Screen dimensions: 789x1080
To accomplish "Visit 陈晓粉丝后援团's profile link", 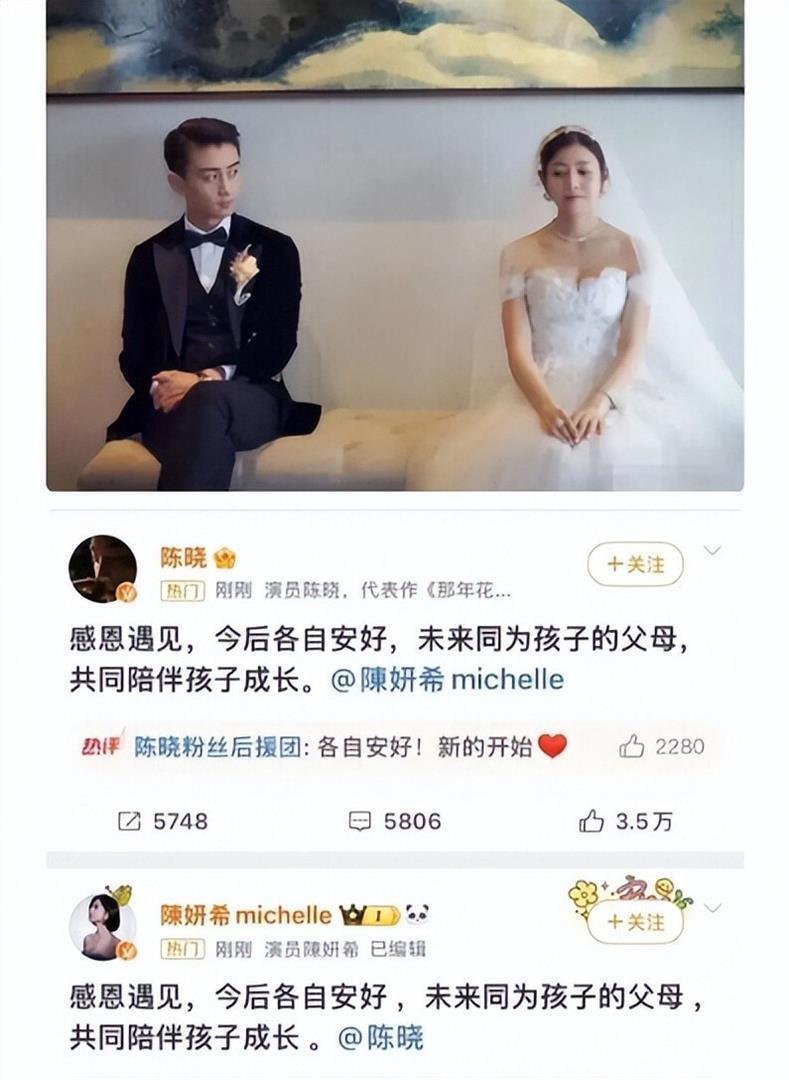I will coord(214,748).
